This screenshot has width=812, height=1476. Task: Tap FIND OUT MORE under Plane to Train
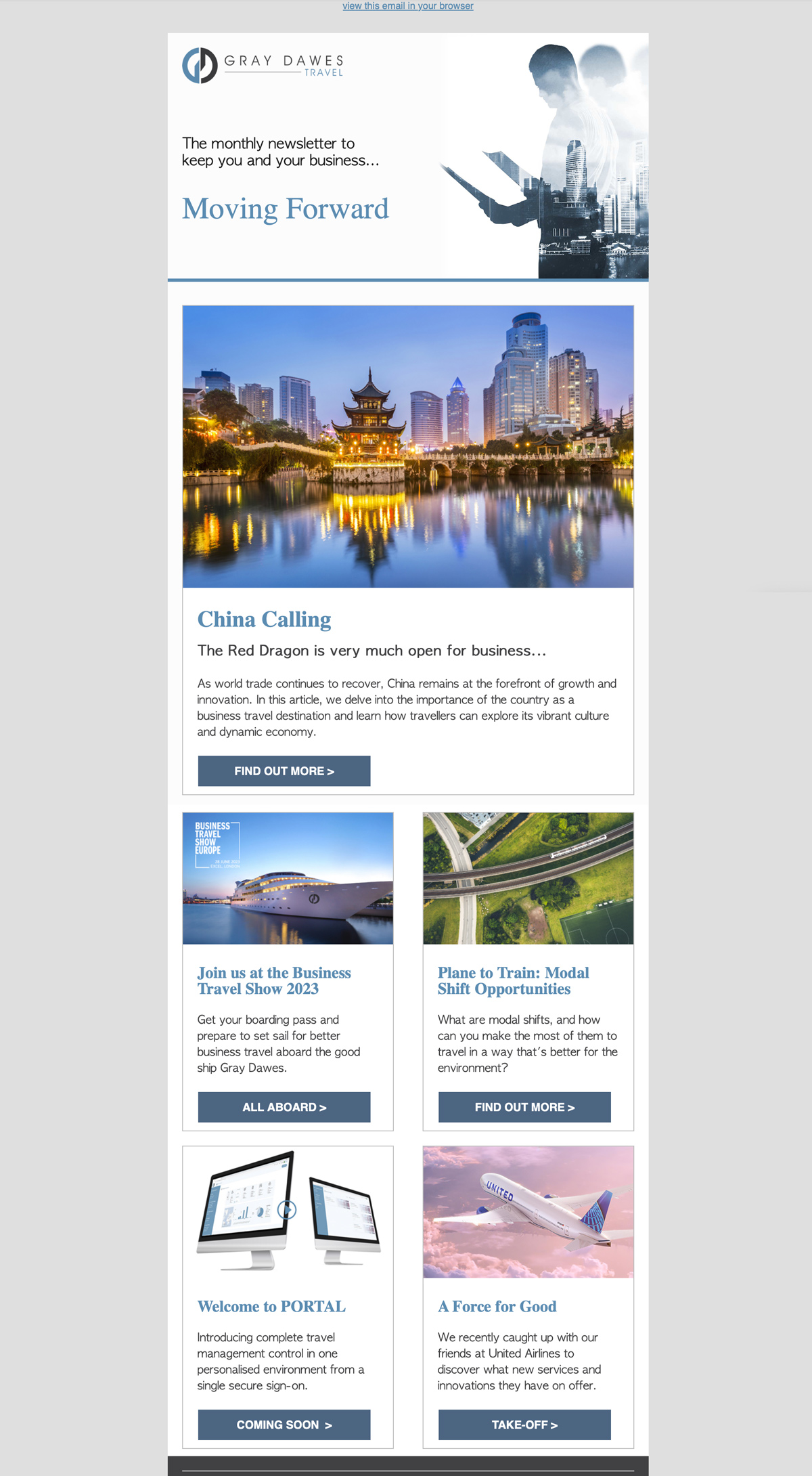point(524,1107)
